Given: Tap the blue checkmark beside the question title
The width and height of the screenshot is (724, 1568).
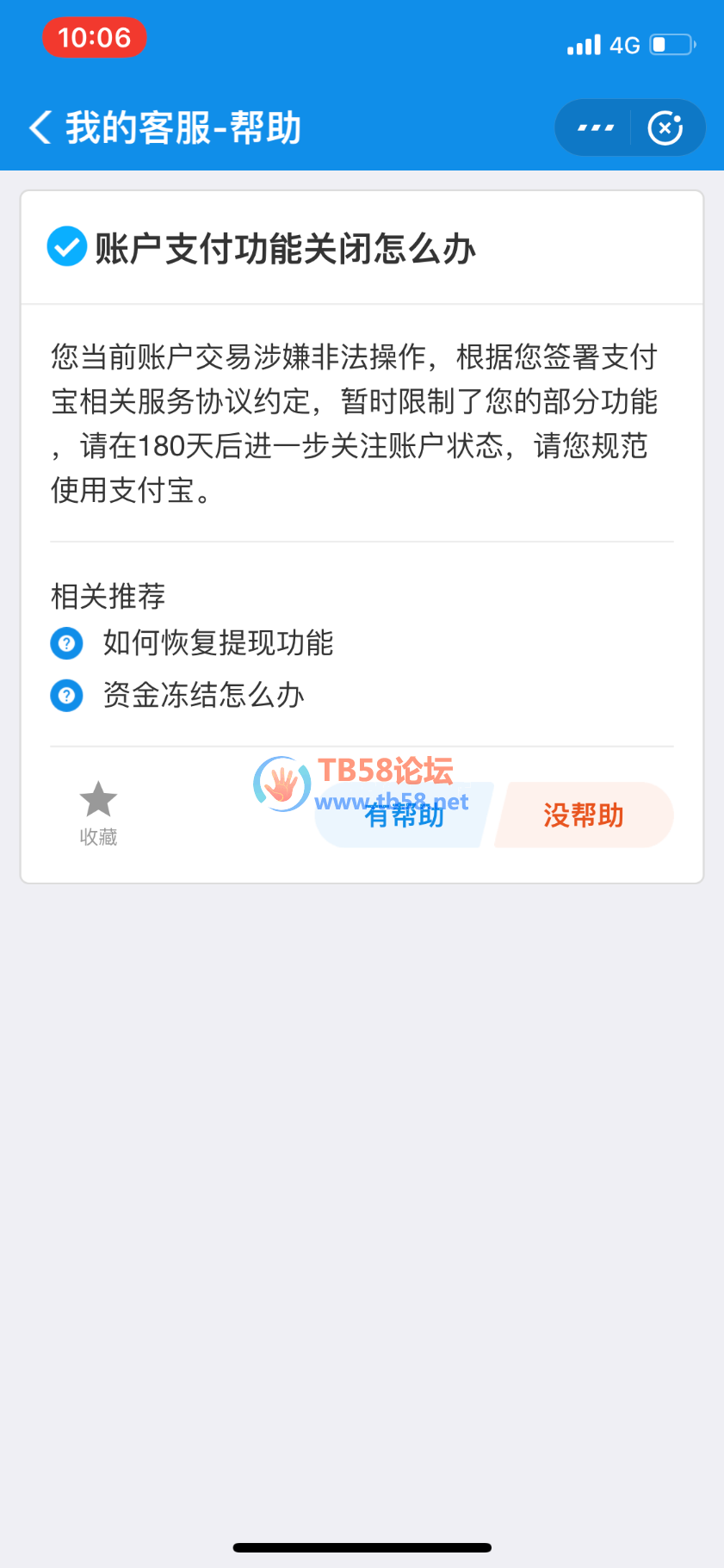Looking at the screenshot, I should [66, 247].
